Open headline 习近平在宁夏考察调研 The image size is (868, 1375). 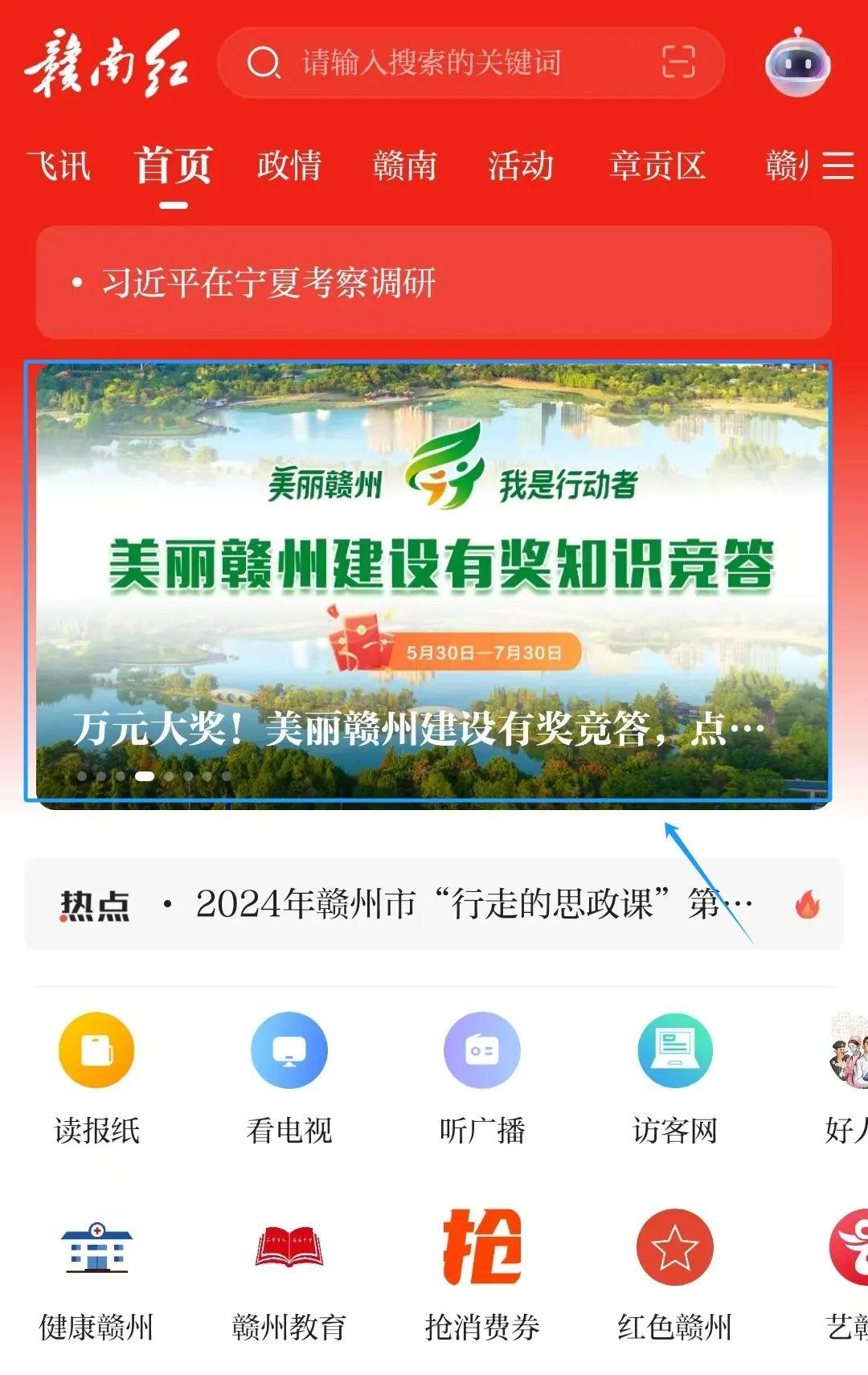[269, 283]
